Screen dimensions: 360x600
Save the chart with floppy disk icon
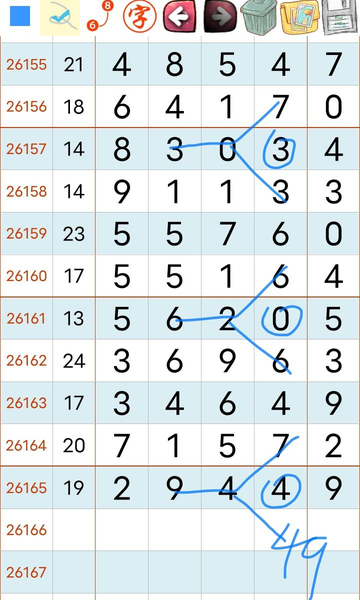(x=340, y=17)
